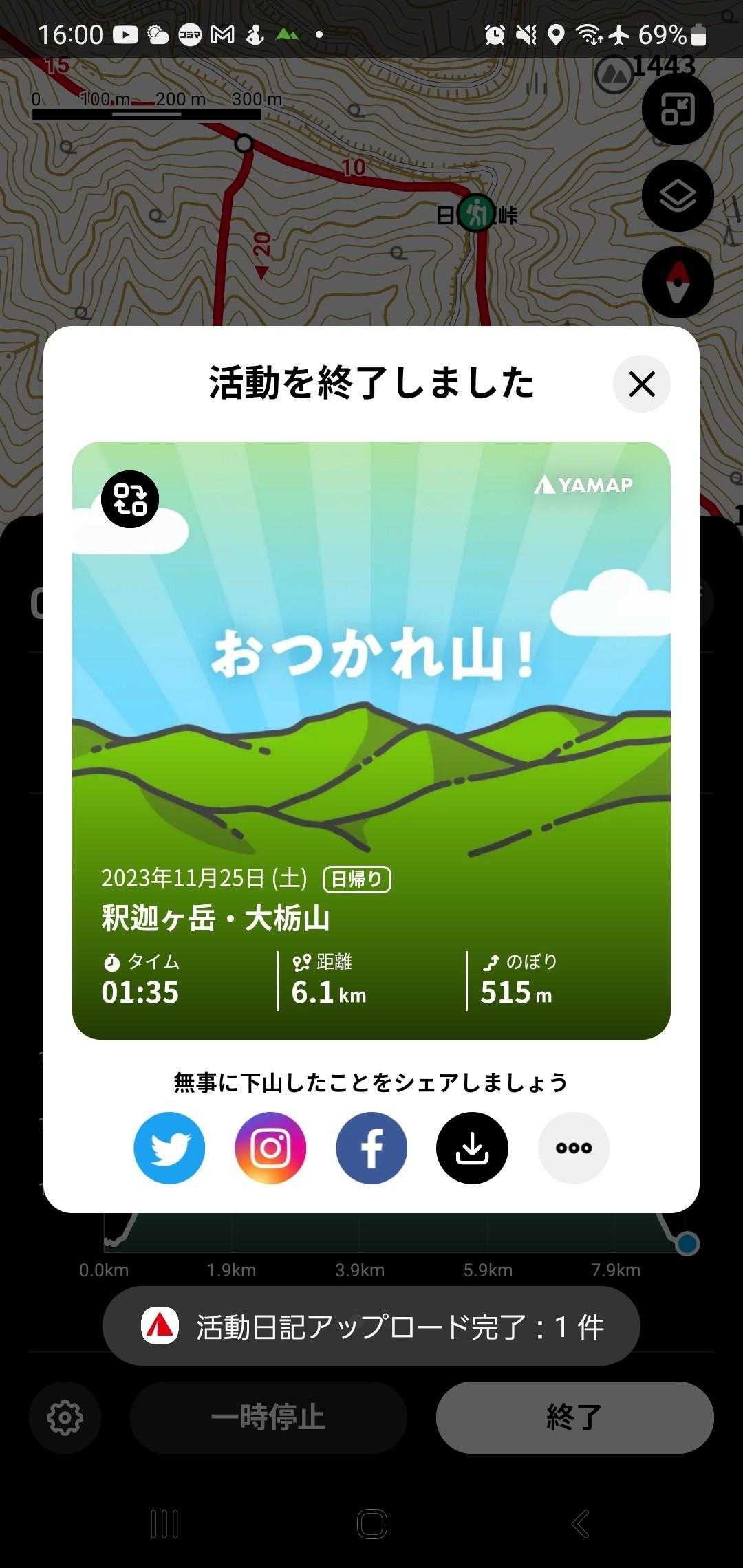The width and height of the screenshot is (743, 1568).
Task: Download the activity share image
Action: [472, 1148]
